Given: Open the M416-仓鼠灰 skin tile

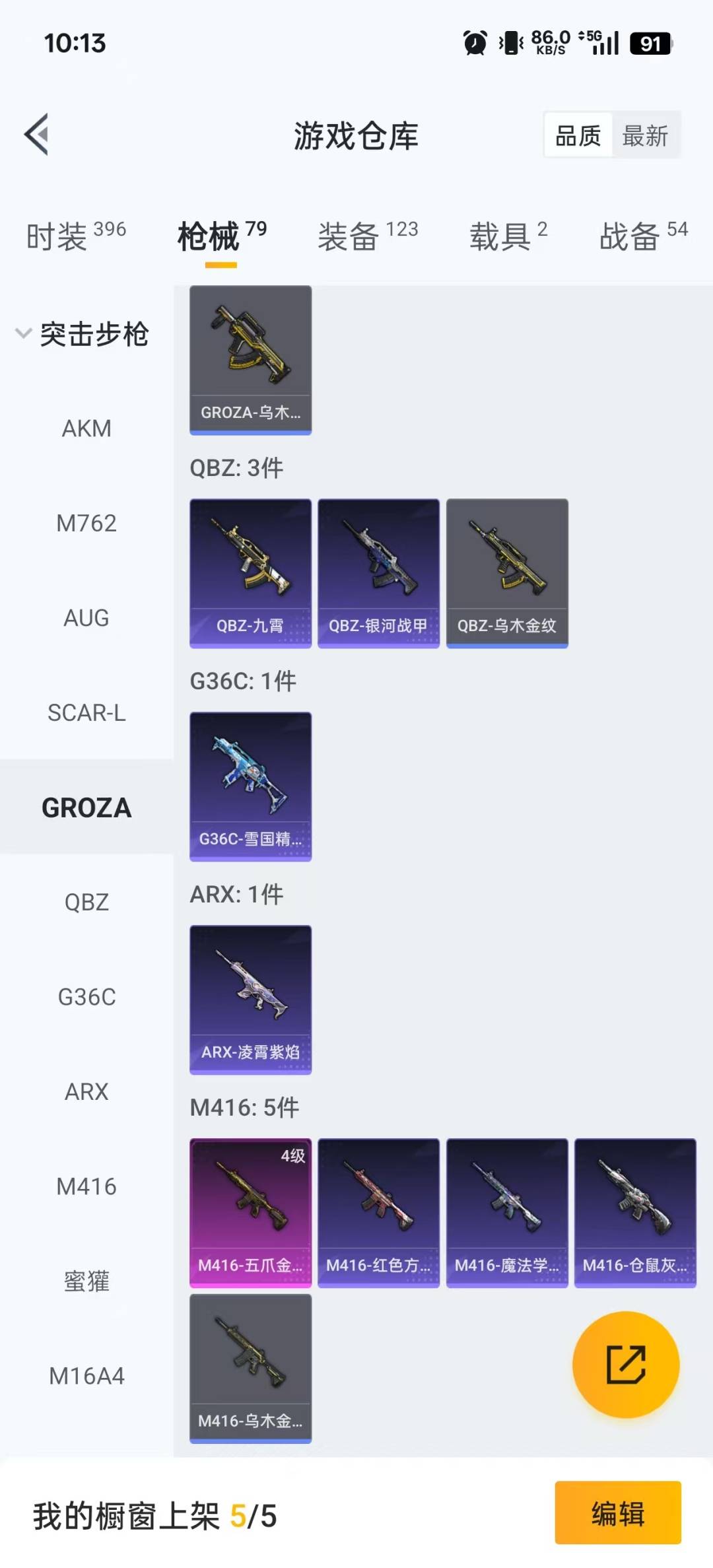Looking at the screenshot, I should pos(634,1213).
